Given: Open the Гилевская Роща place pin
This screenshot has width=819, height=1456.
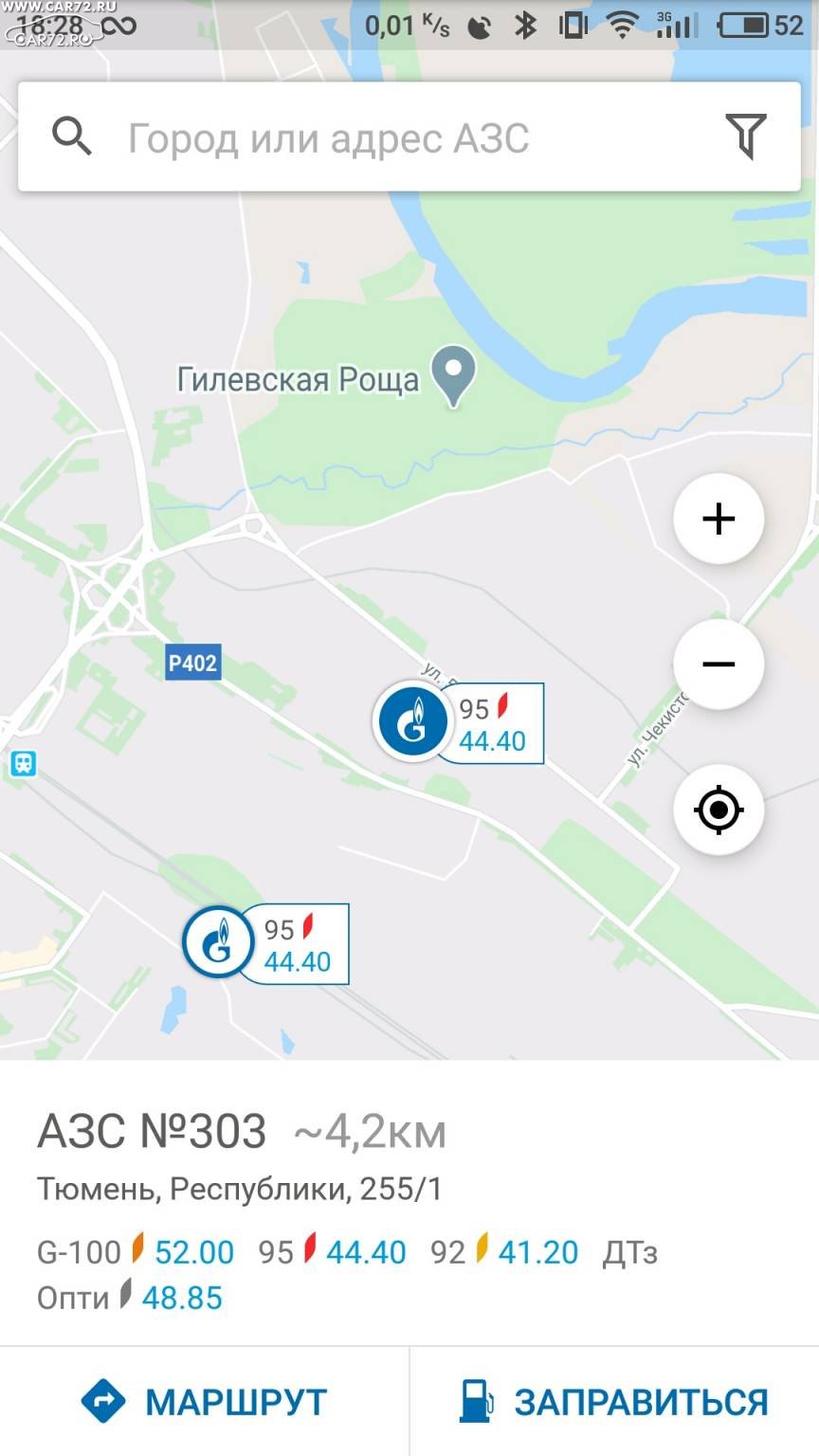Looking at the screenshot, I should click(453, 375).
